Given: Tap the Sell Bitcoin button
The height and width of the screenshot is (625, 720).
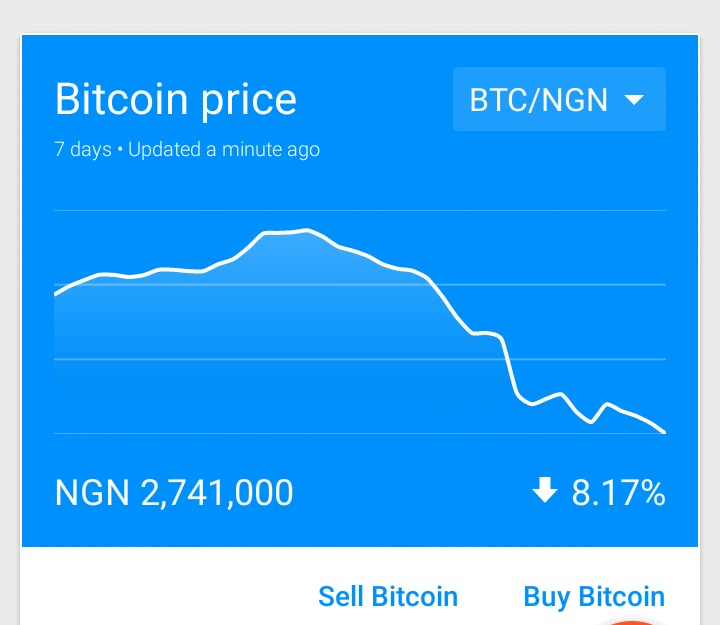Looking at the screenshot, I should tap(388, 597).
